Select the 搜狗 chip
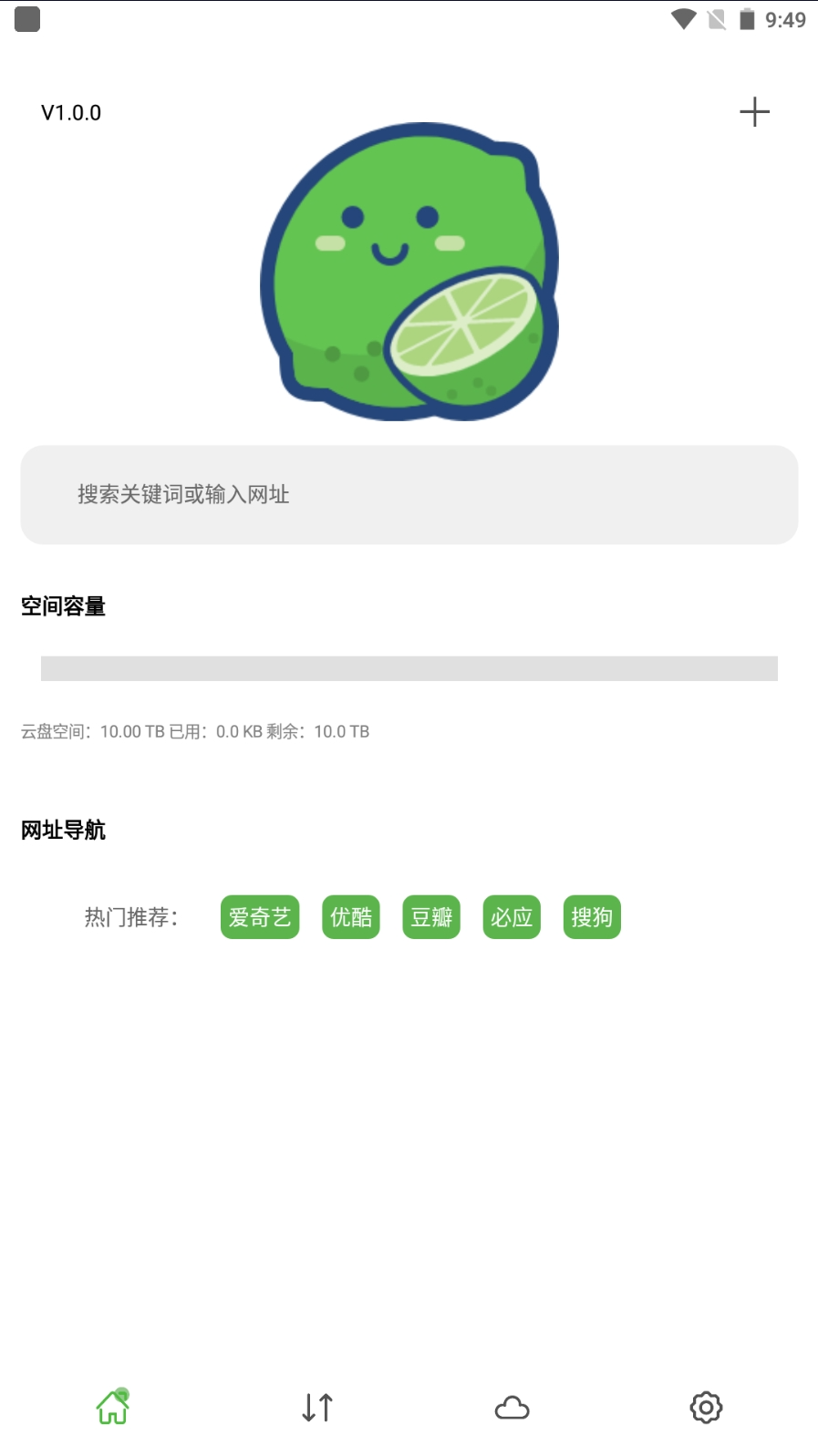The image size is (818, 1456). [x=592, y=917]
